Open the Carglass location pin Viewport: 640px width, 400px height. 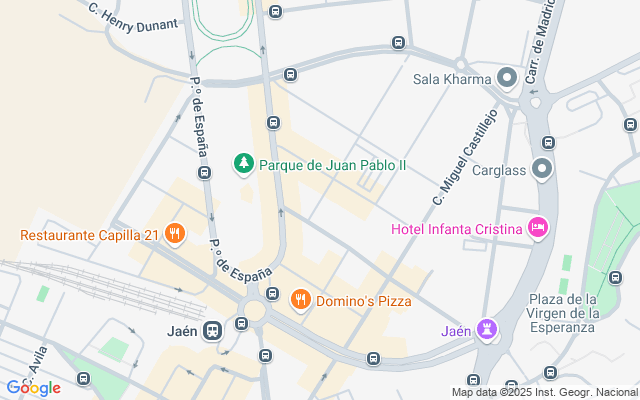pos(542,169)
